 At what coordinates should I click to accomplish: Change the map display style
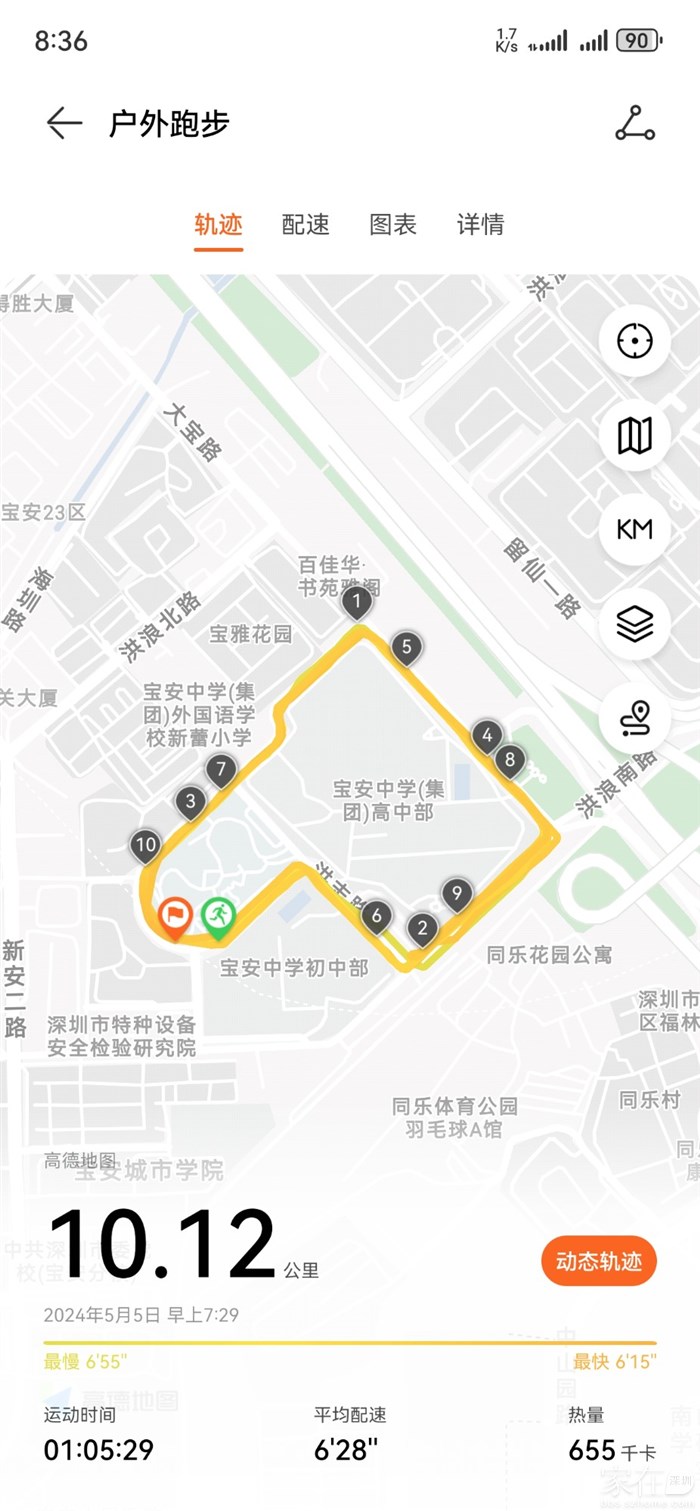click(x=634, y=435)
